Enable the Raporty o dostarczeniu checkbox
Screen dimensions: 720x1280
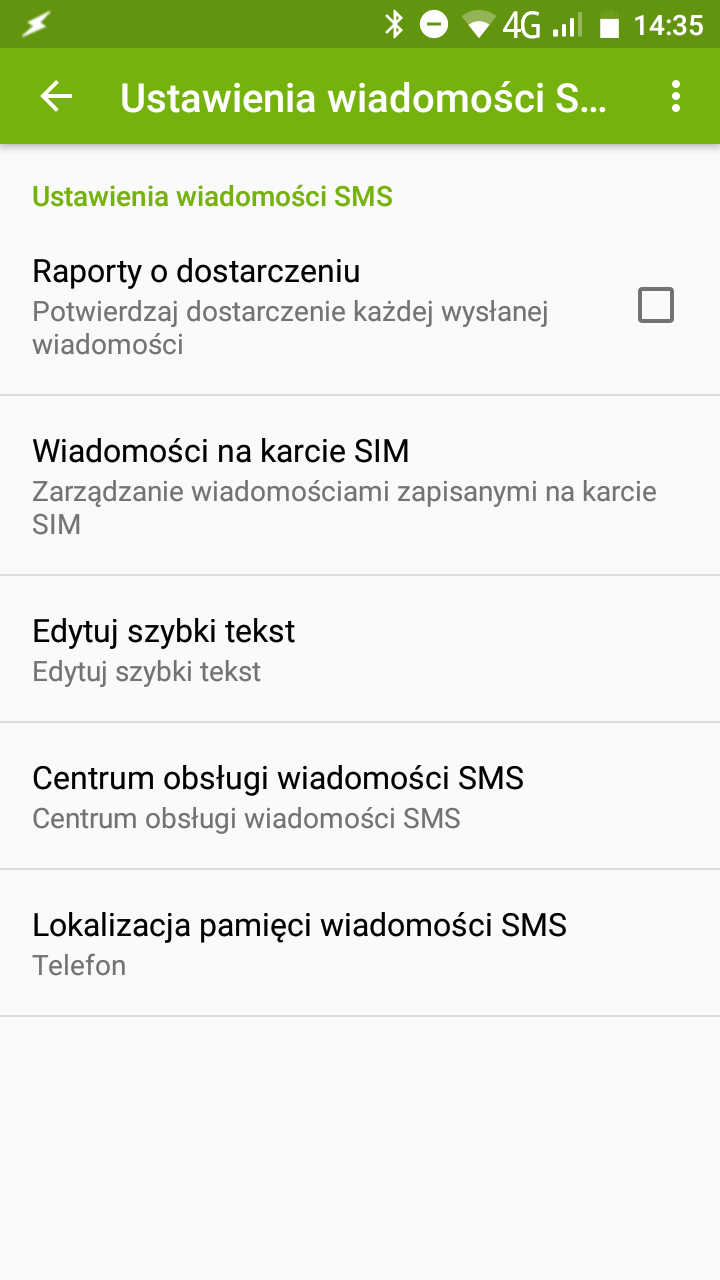[x=656, y=305]
